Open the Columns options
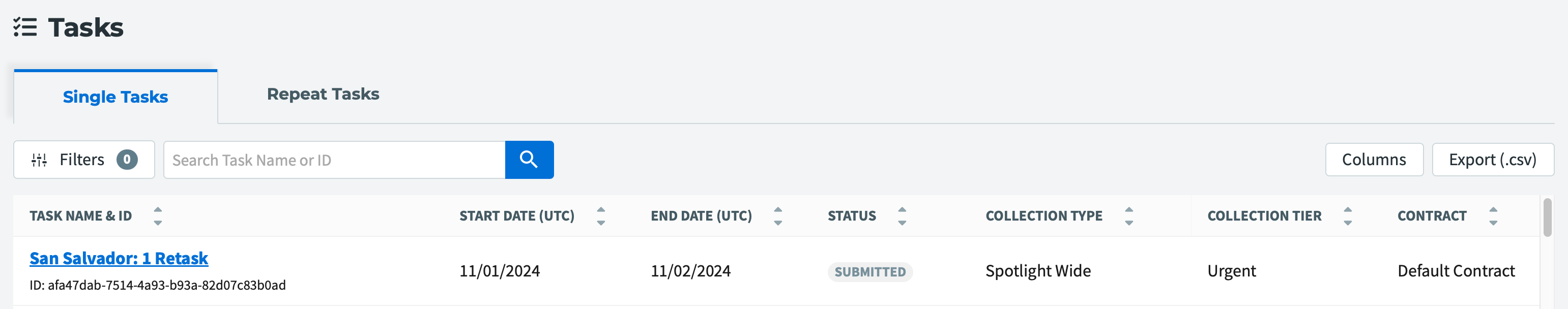The height and width of the screenshot is (309, 1568). [x=1373, y=160]
